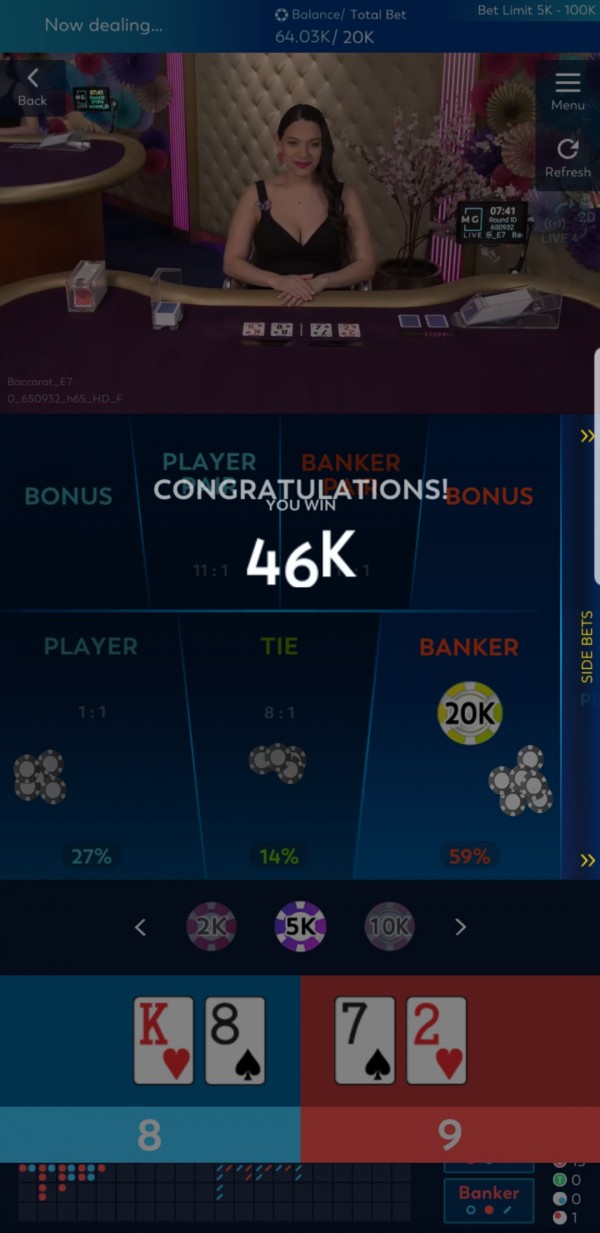Screen dimensions: 600x1233
Task: Open the Menu
Action: pos(567,90)
